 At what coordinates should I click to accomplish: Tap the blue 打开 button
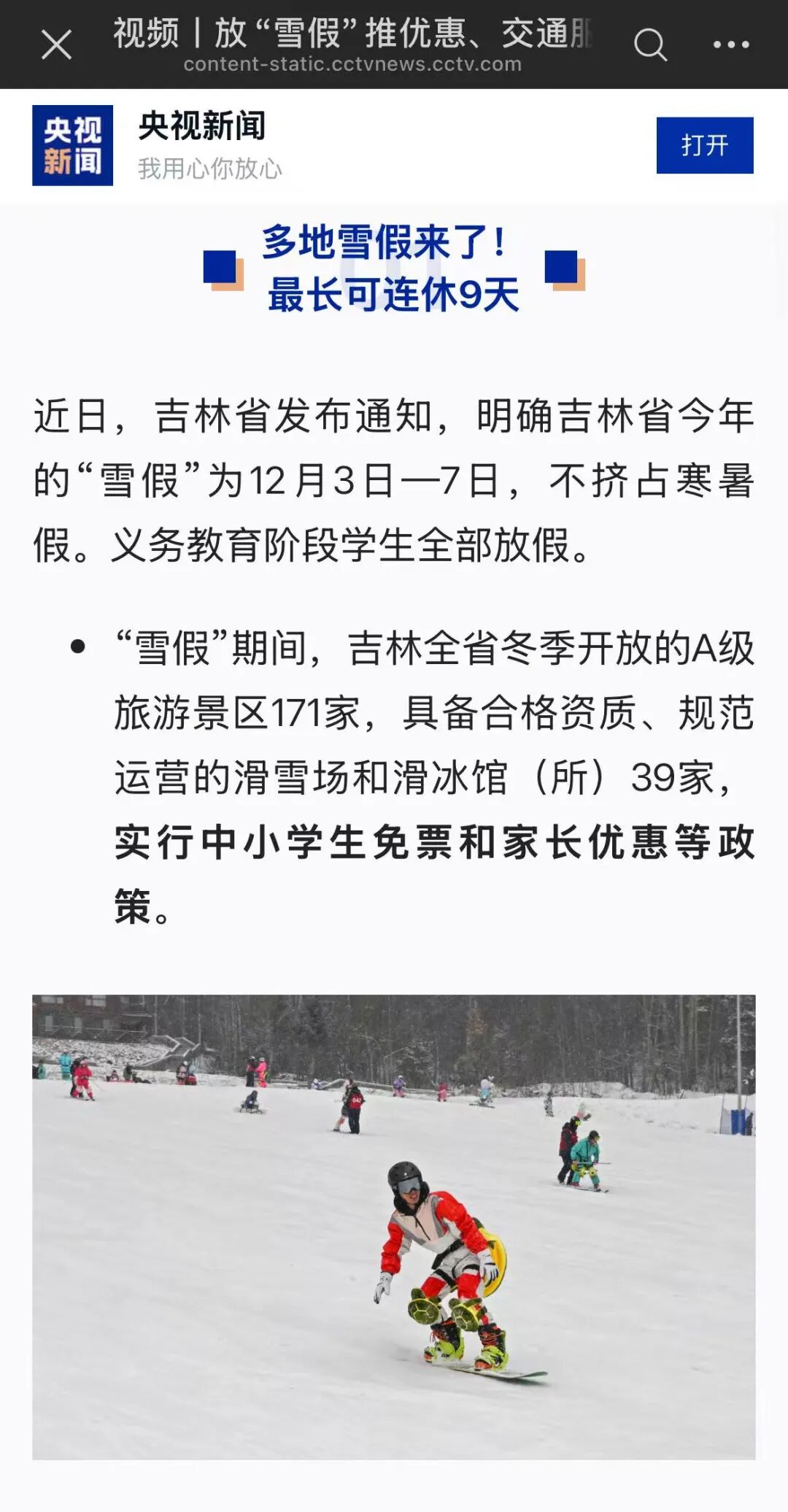[704, 145]
